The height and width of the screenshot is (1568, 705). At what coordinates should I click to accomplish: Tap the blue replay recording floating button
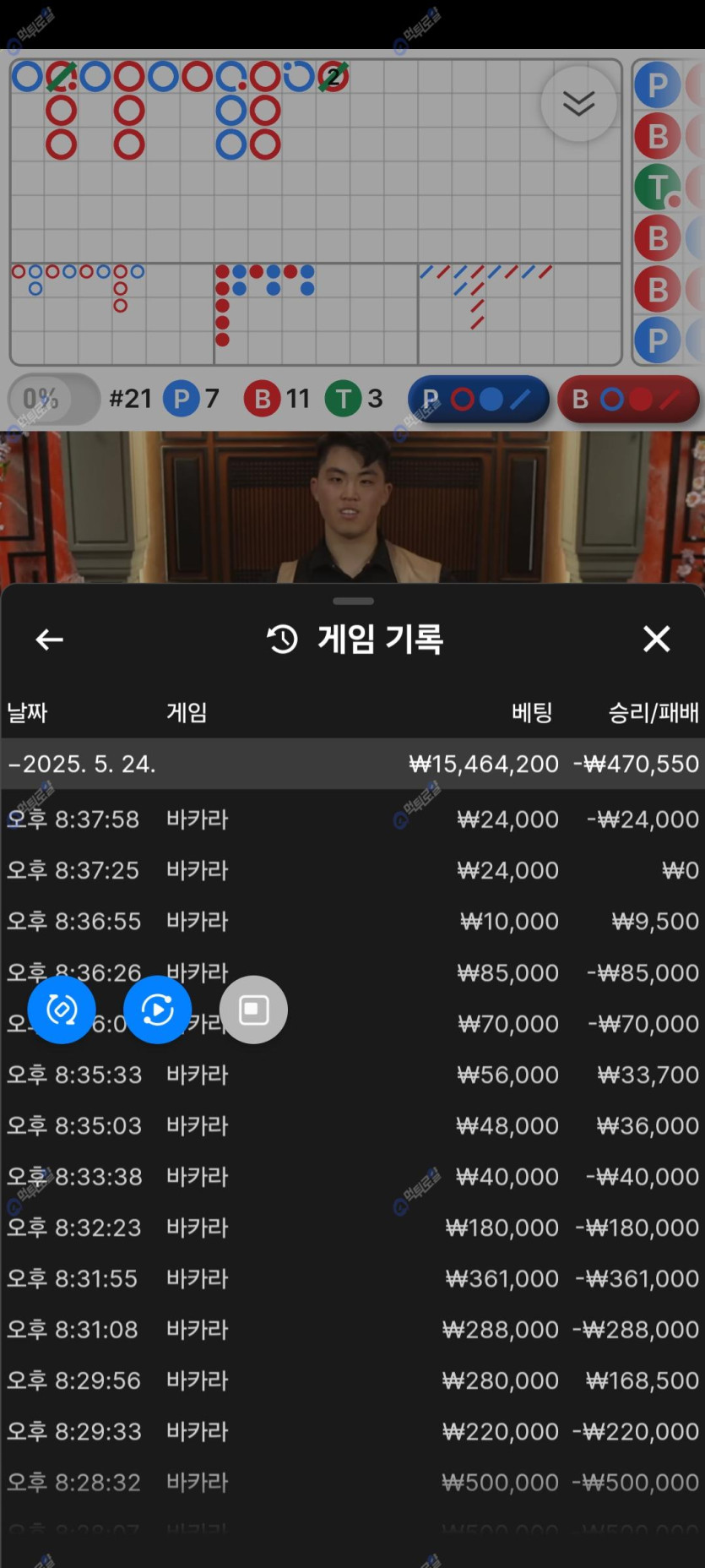click(x=157, y=1010)
